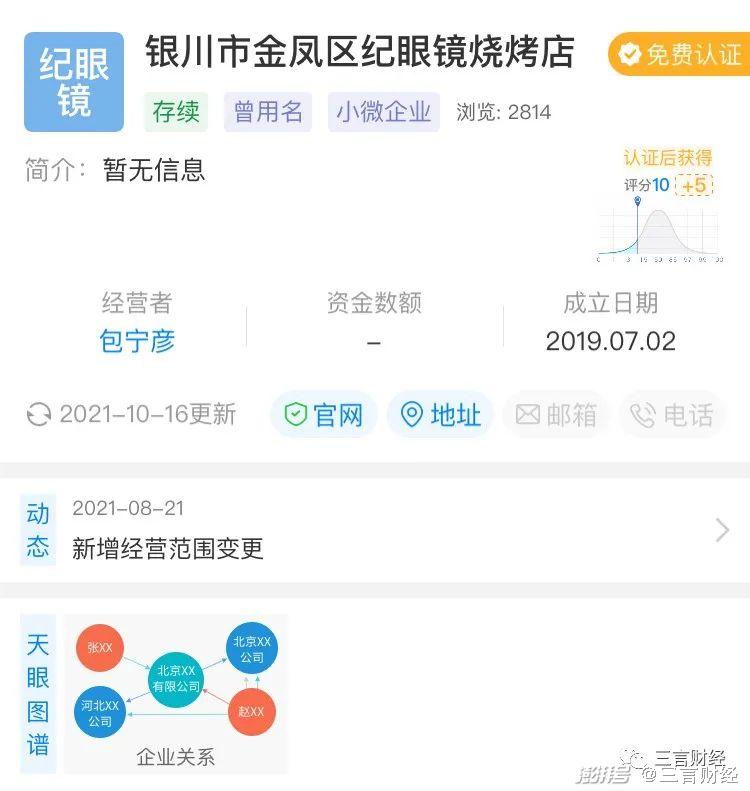Open the 官网 website button

[323, 415]
